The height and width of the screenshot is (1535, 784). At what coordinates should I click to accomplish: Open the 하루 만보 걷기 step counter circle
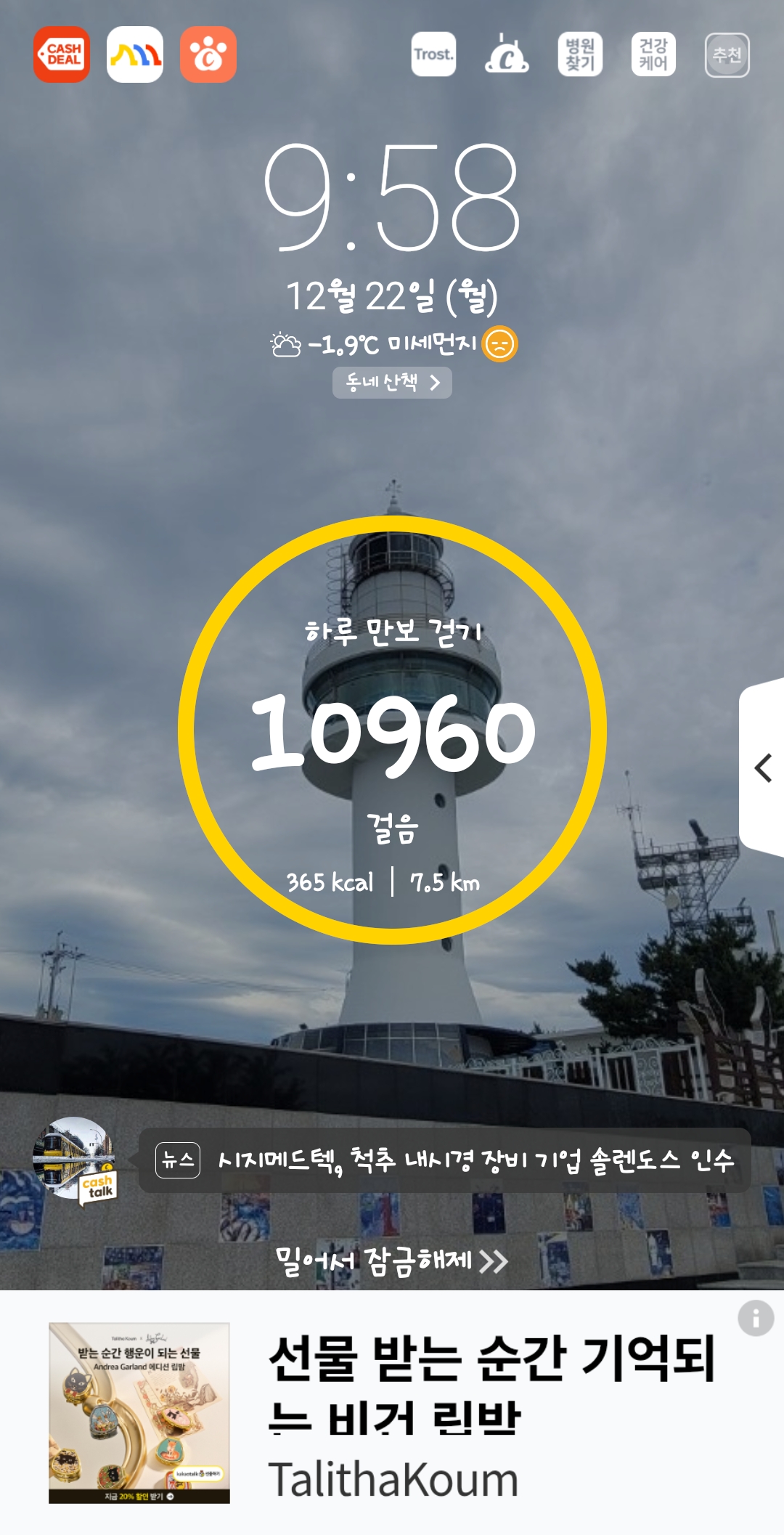[392, 730]
